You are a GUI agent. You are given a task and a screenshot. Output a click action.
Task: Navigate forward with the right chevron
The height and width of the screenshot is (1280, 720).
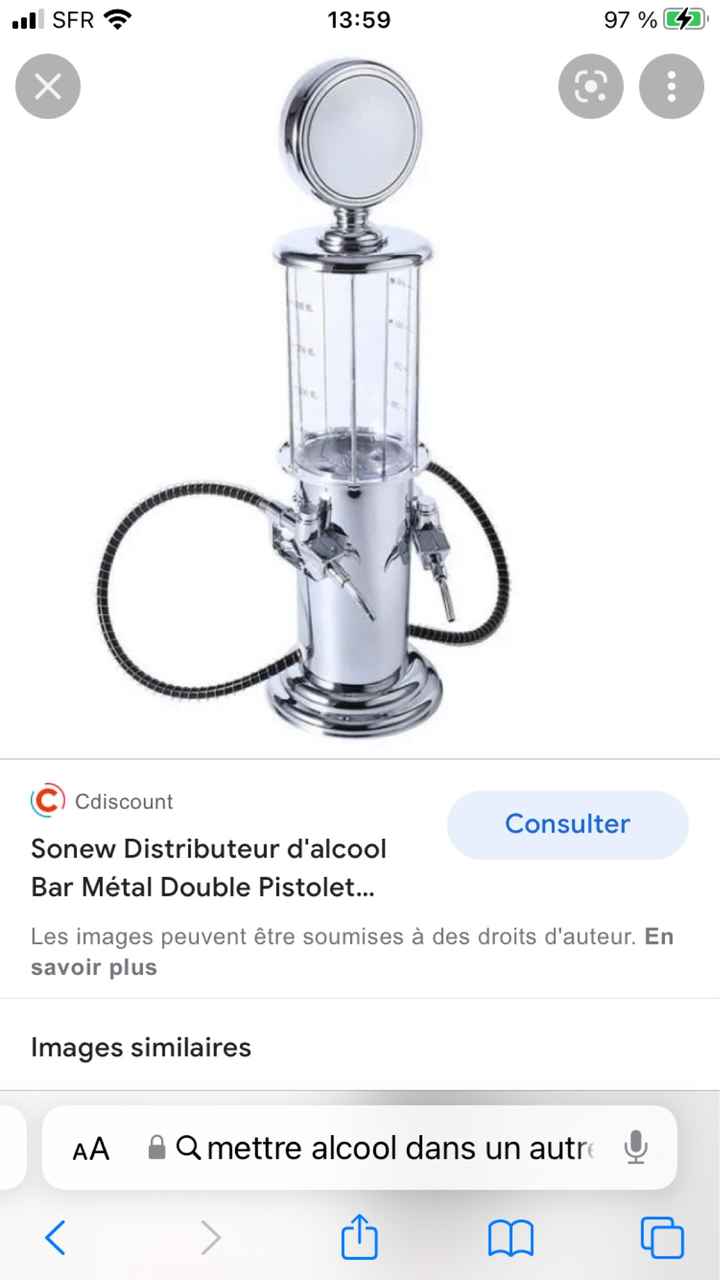210,1237
